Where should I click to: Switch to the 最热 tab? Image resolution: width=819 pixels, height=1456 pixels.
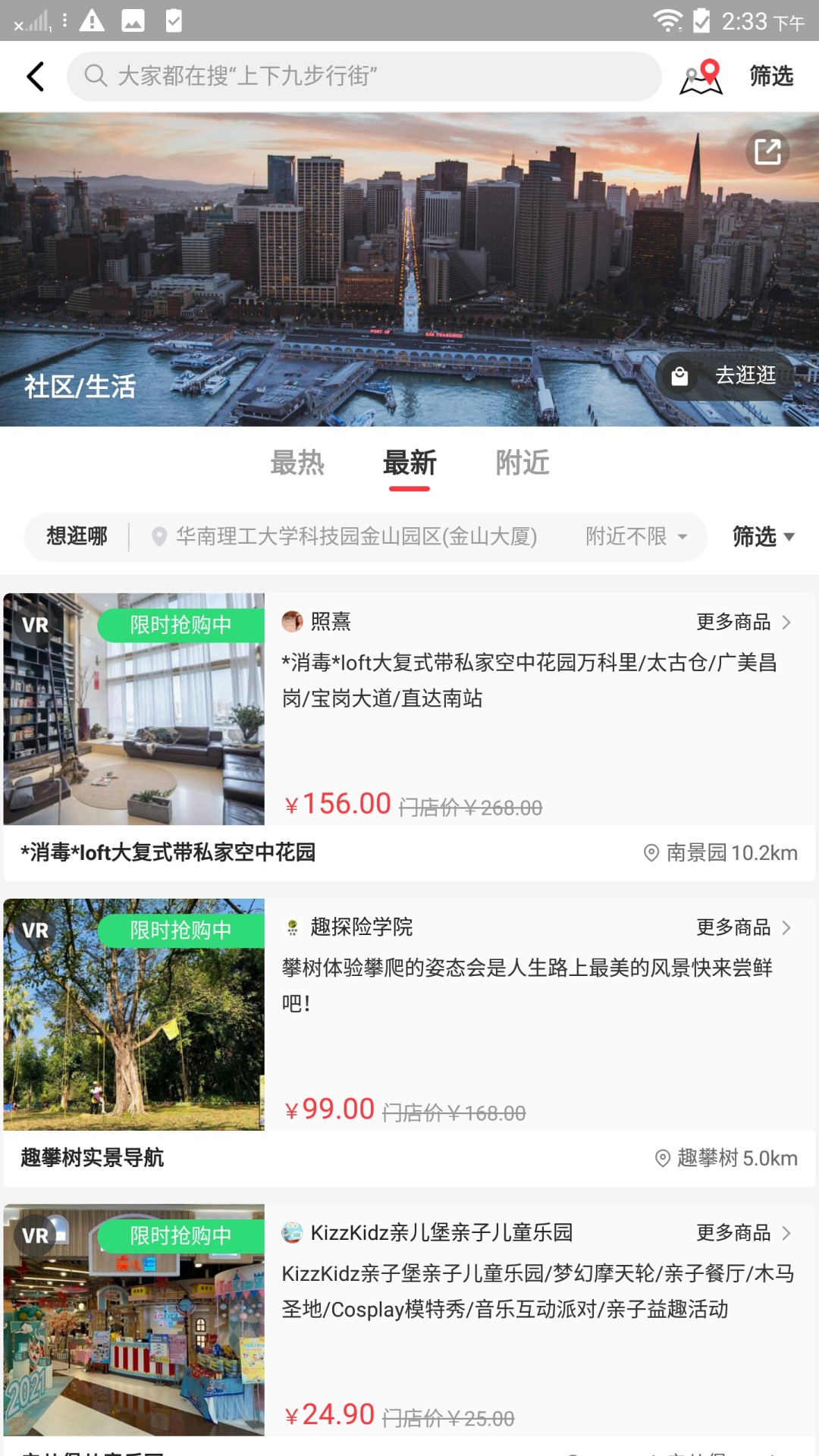tap(298, 463)
